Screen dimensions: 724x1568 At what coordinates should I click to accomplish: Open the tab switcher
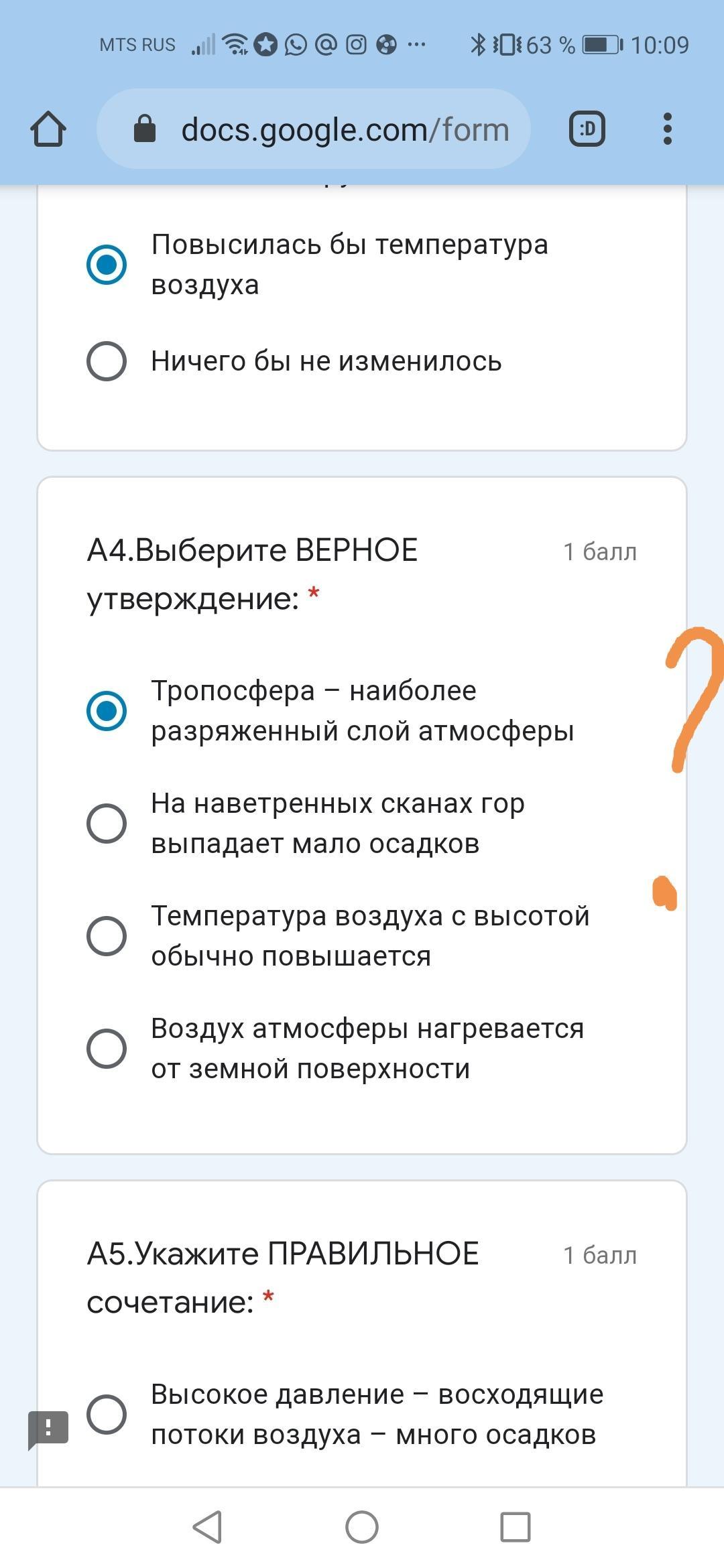pos(587,129)
